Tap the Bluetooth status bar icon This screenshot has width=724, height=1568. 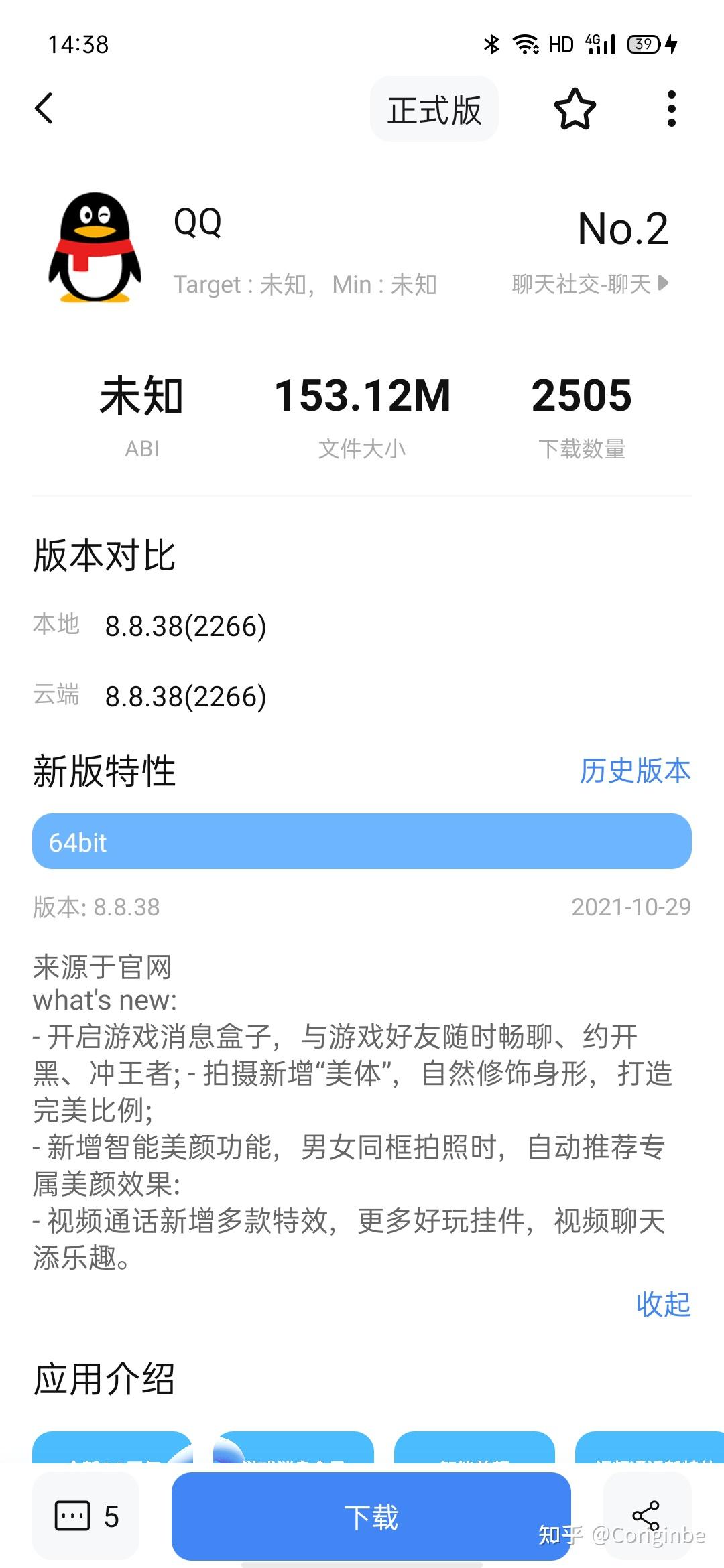coord(491,43)
